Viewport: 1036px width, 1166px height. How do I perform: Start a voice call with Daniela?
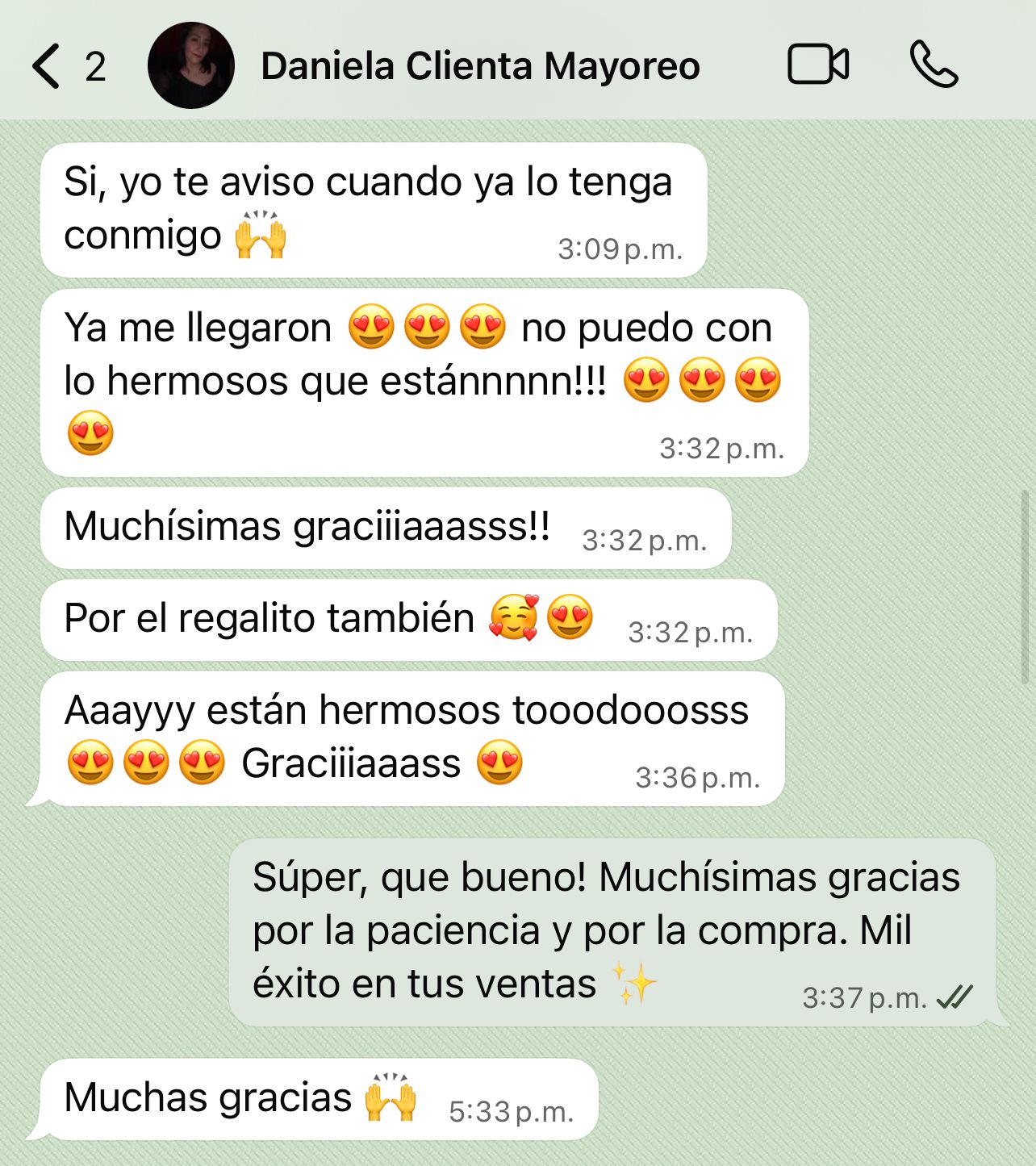934,65
